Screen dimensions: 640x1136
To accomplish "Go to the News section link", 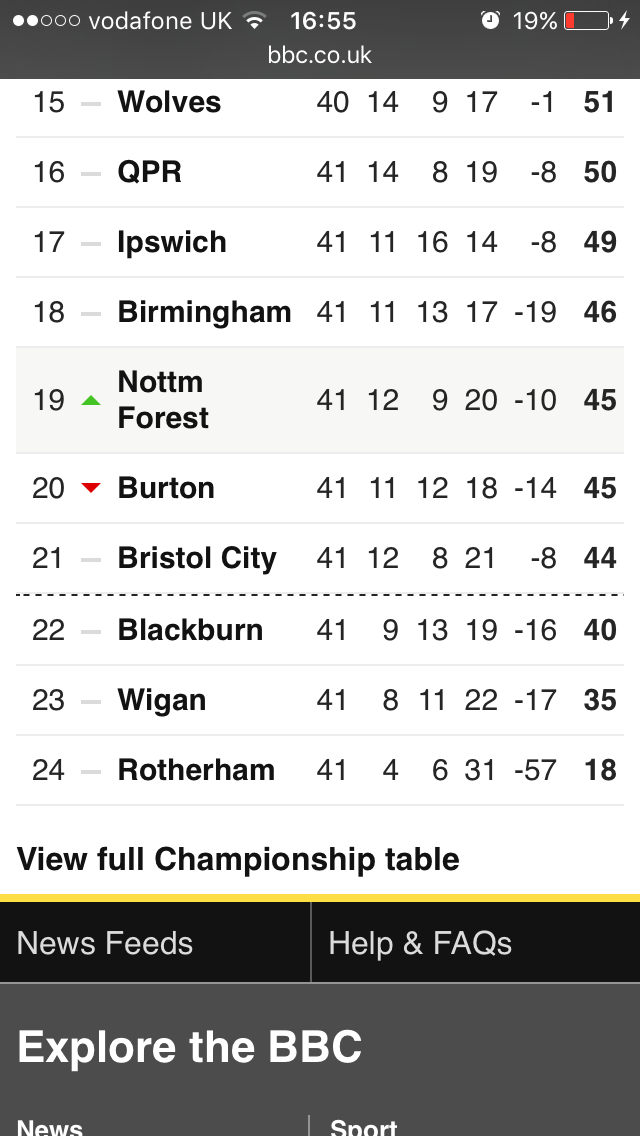I will point(49,1127).
